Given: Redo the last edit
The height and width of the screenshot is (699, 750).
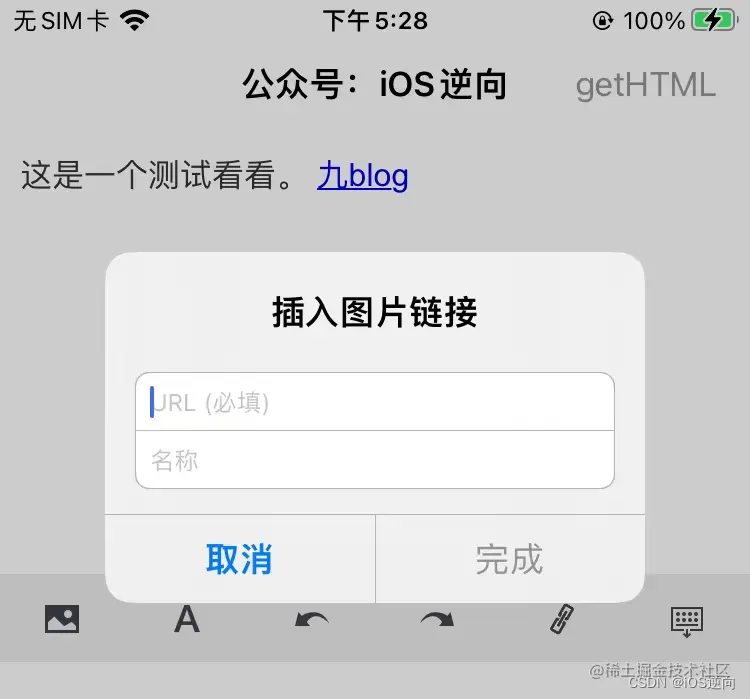Looking at the screenshot, I should coord(437,621).
